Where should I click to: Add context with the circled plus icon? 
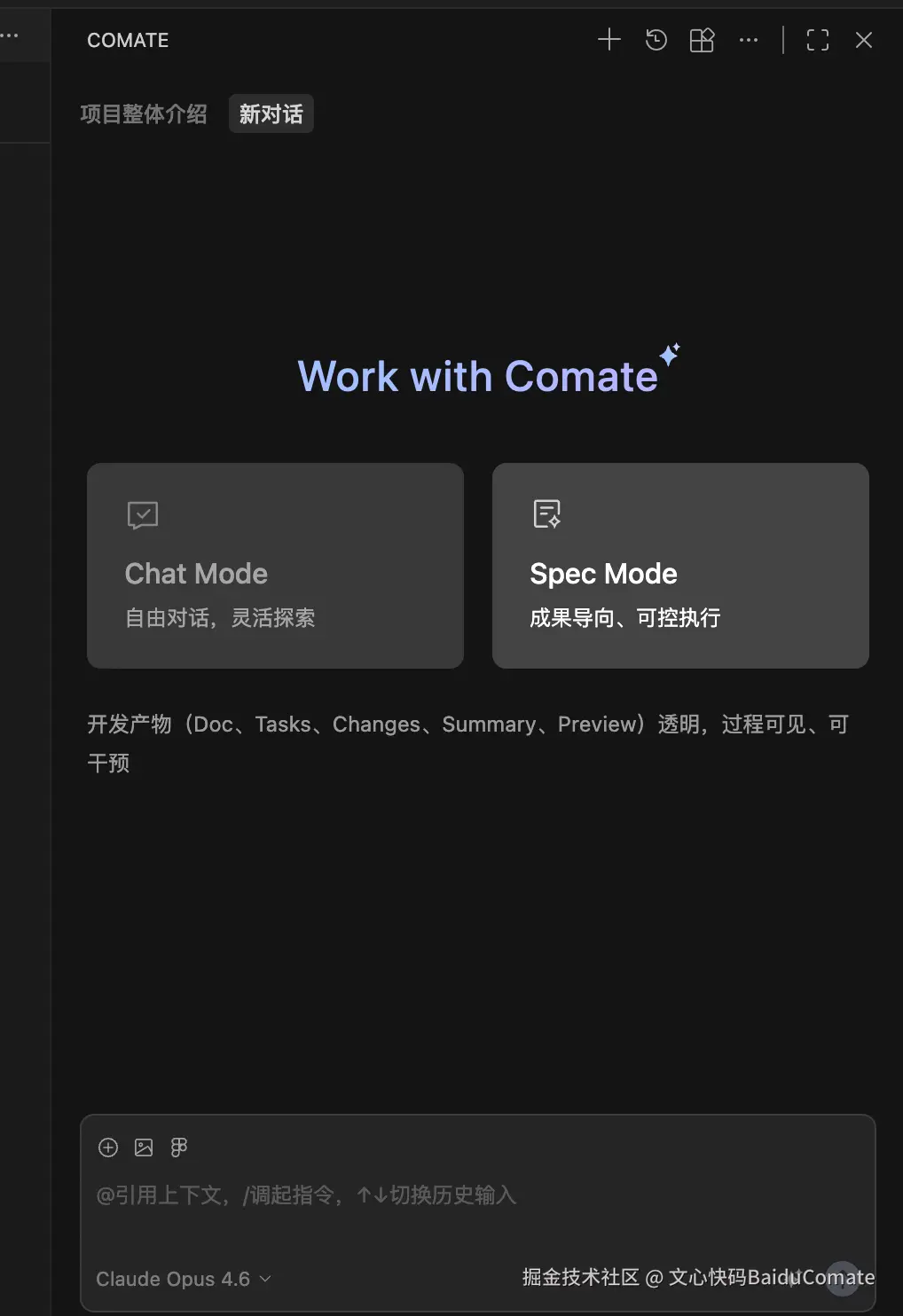tap(108, 1148)
